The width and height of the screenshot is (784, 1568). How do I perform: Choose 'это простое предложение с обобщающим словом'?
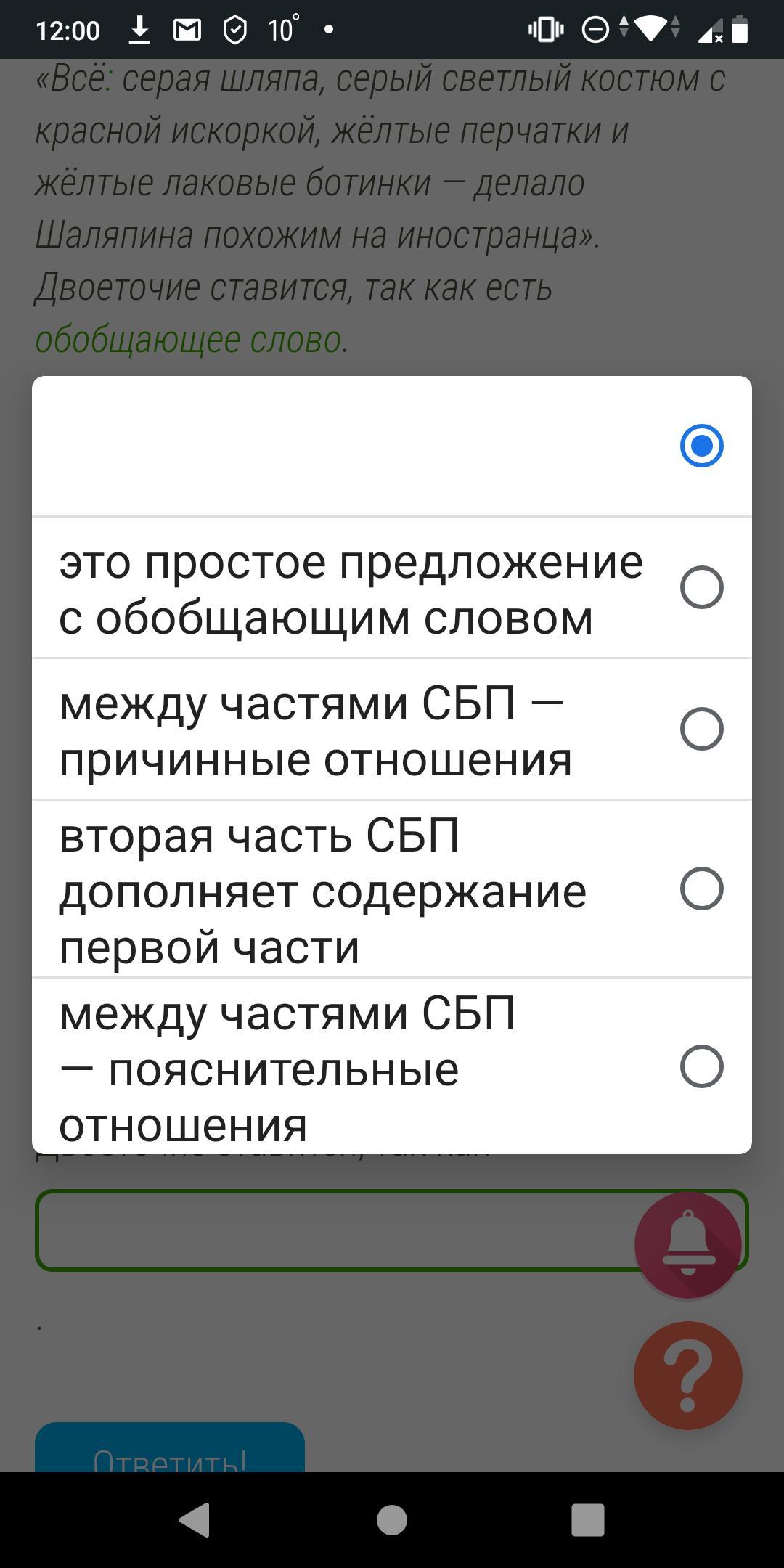coord(392,588)
